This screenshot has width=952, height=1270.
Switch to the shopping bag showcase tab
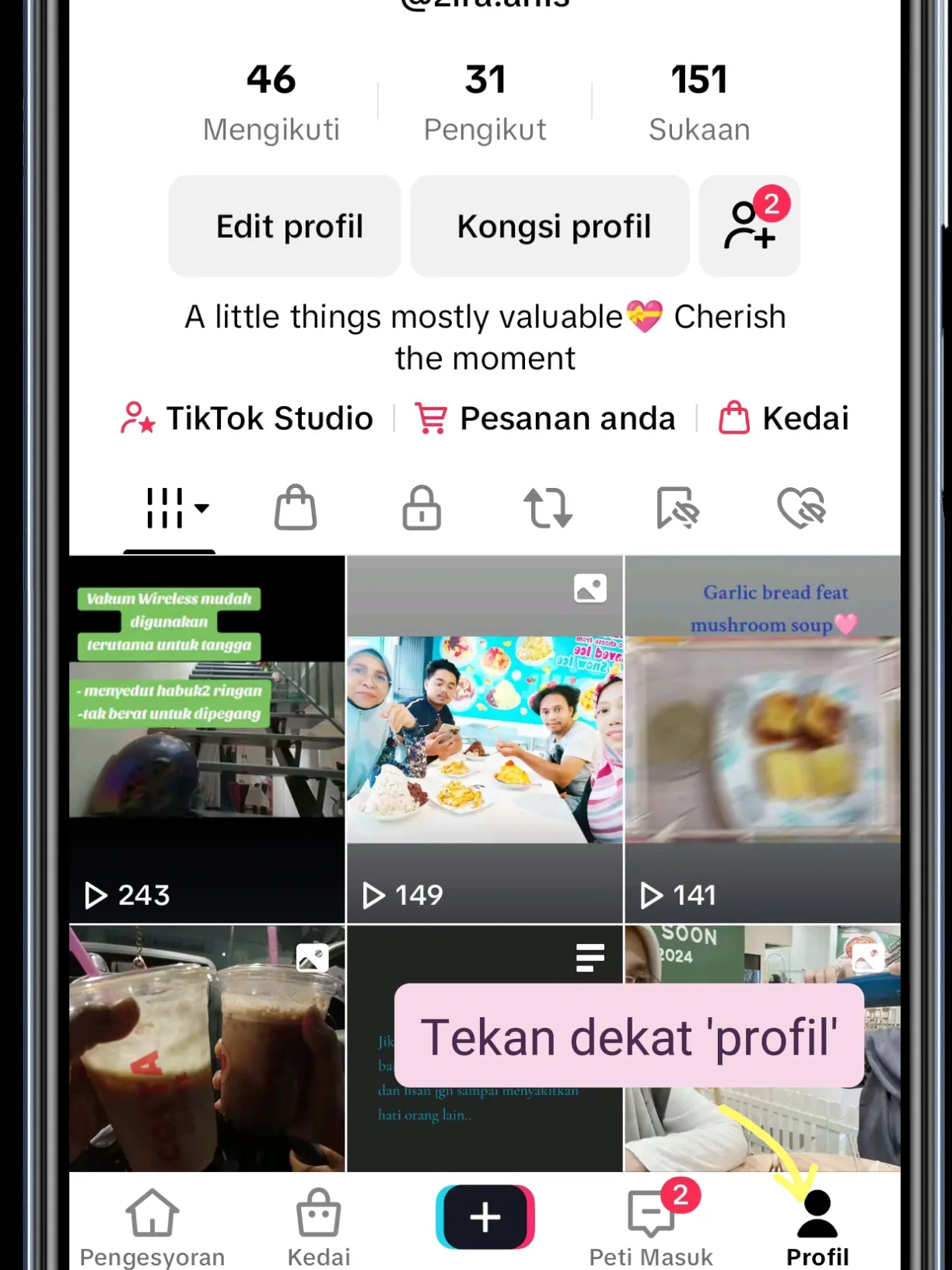[x=296, y=508]
